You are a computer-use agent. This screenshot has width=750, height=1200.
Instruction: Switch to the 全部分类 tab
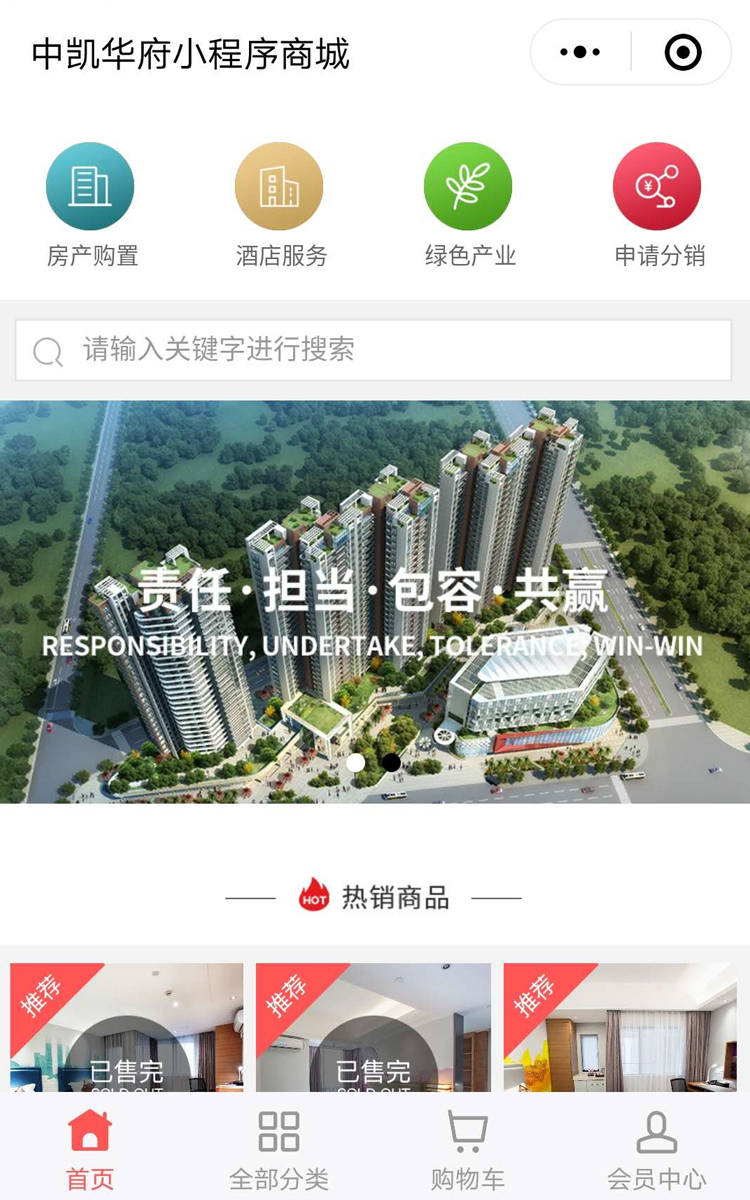[279, 1150]
